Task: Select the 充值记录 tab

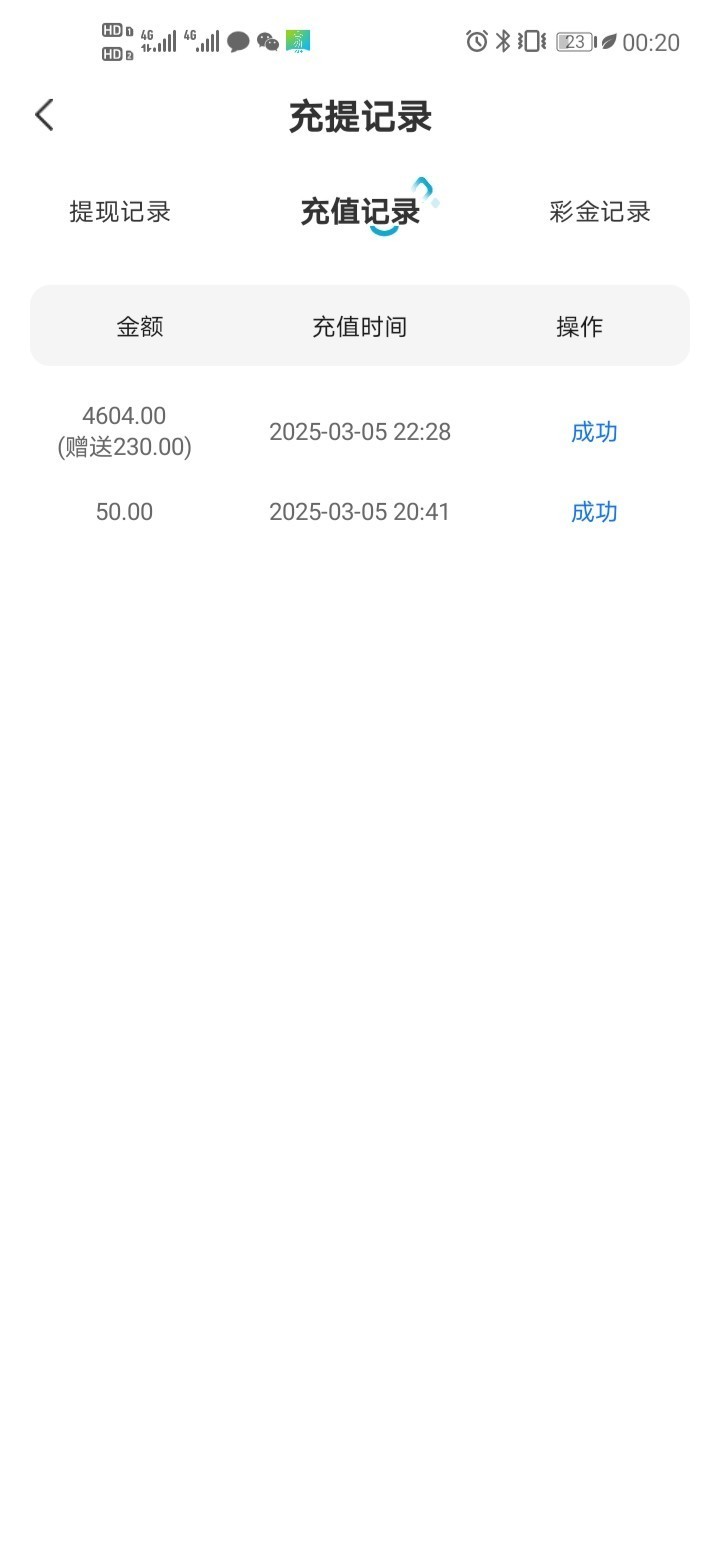Action: (360, 212)
